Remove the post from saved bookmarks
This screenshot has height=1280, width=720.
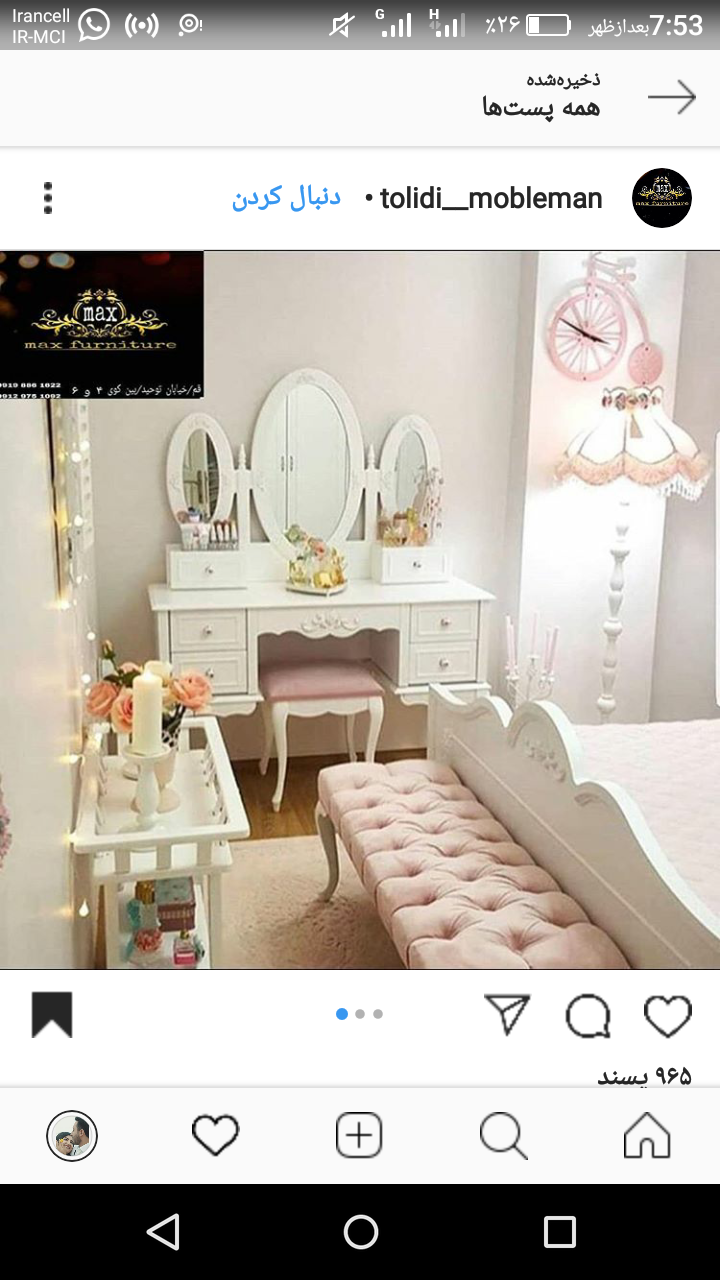click(x=52, y=1014)
